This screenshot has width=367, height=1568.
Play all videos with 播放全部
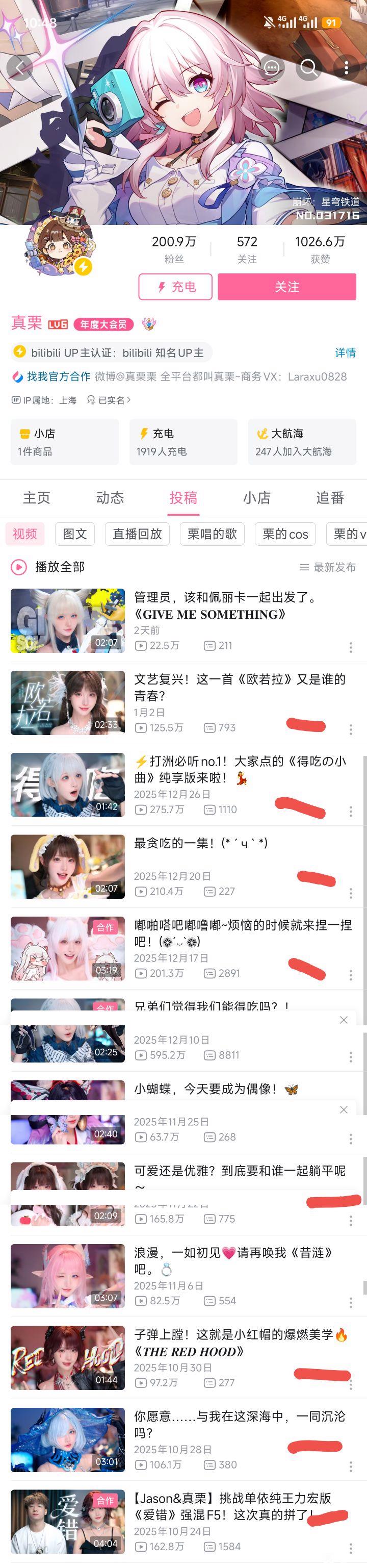point(48,567)
